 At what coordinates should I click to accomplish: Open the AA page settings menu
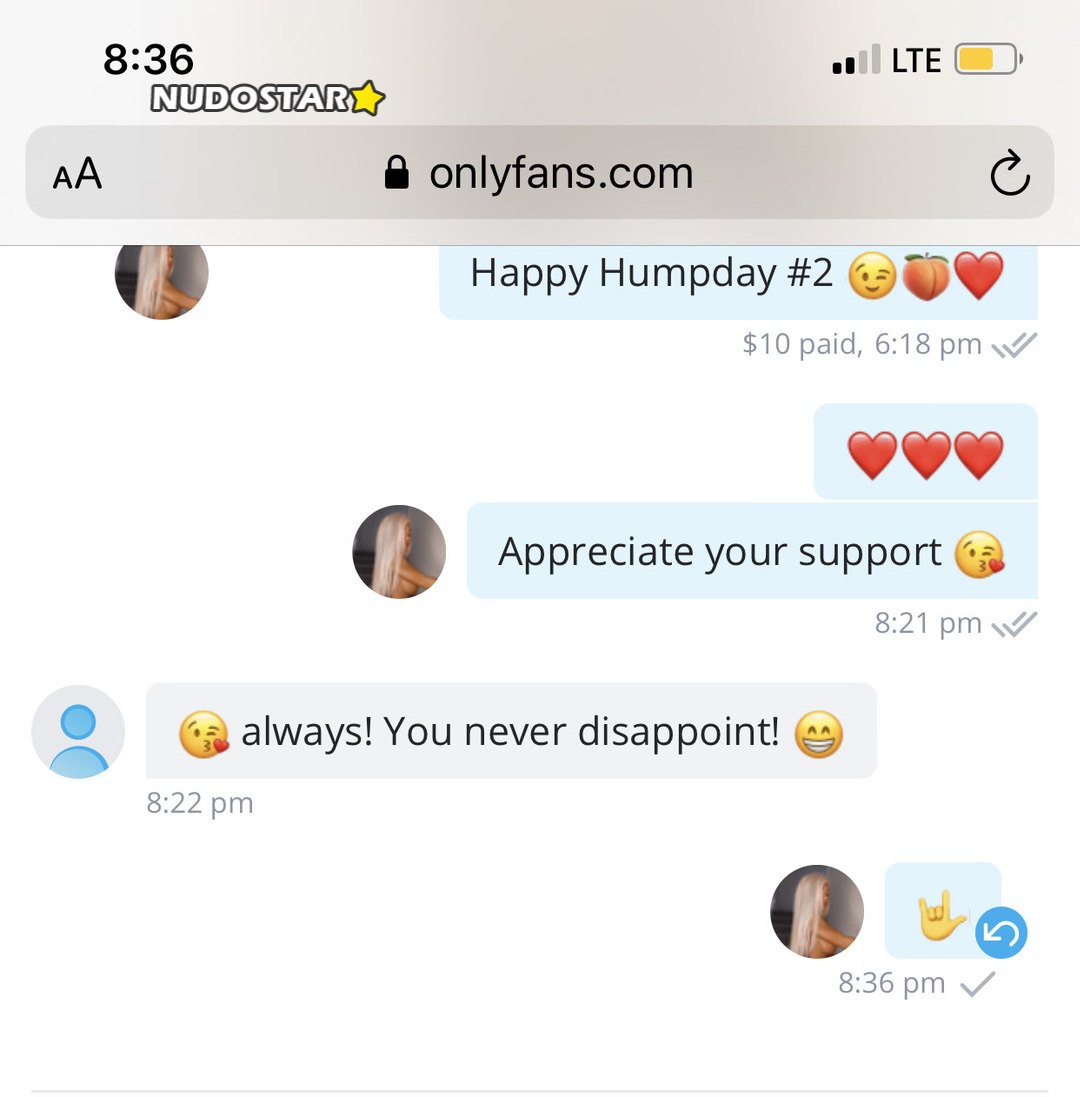pos(77,174)
